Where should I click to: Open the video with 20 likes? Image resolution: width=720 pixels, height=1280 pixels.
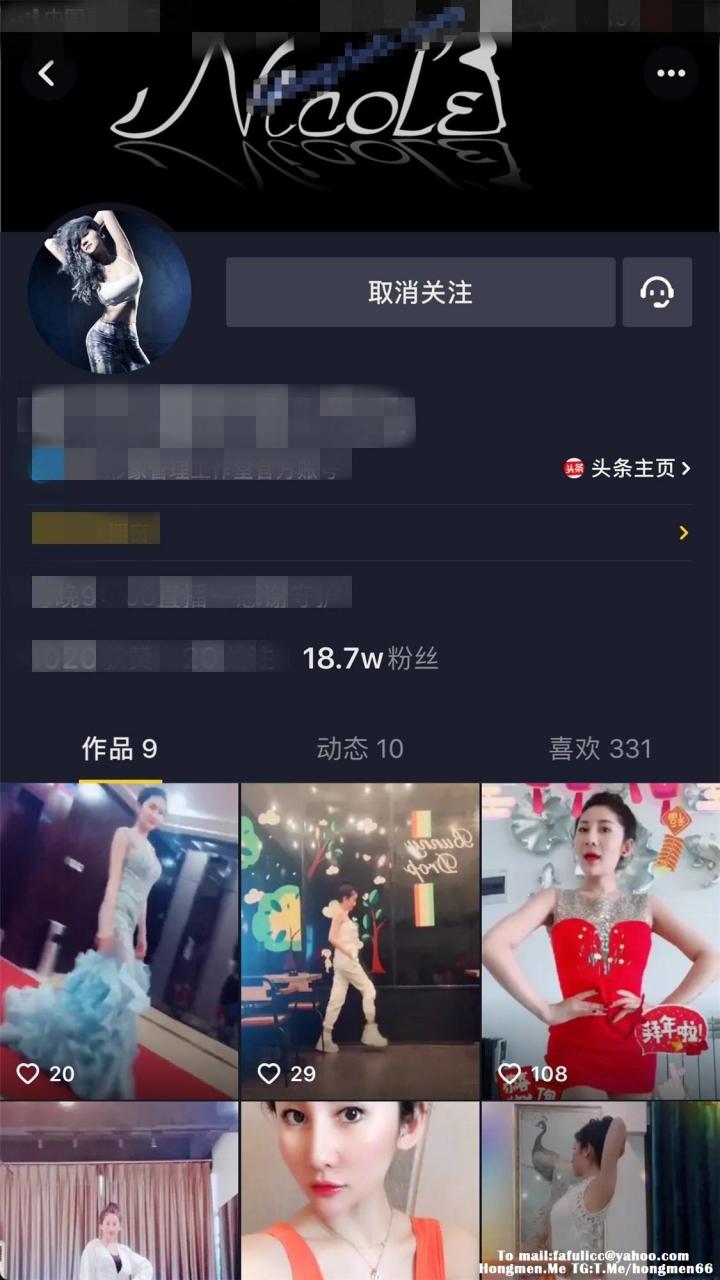(119, 940)
